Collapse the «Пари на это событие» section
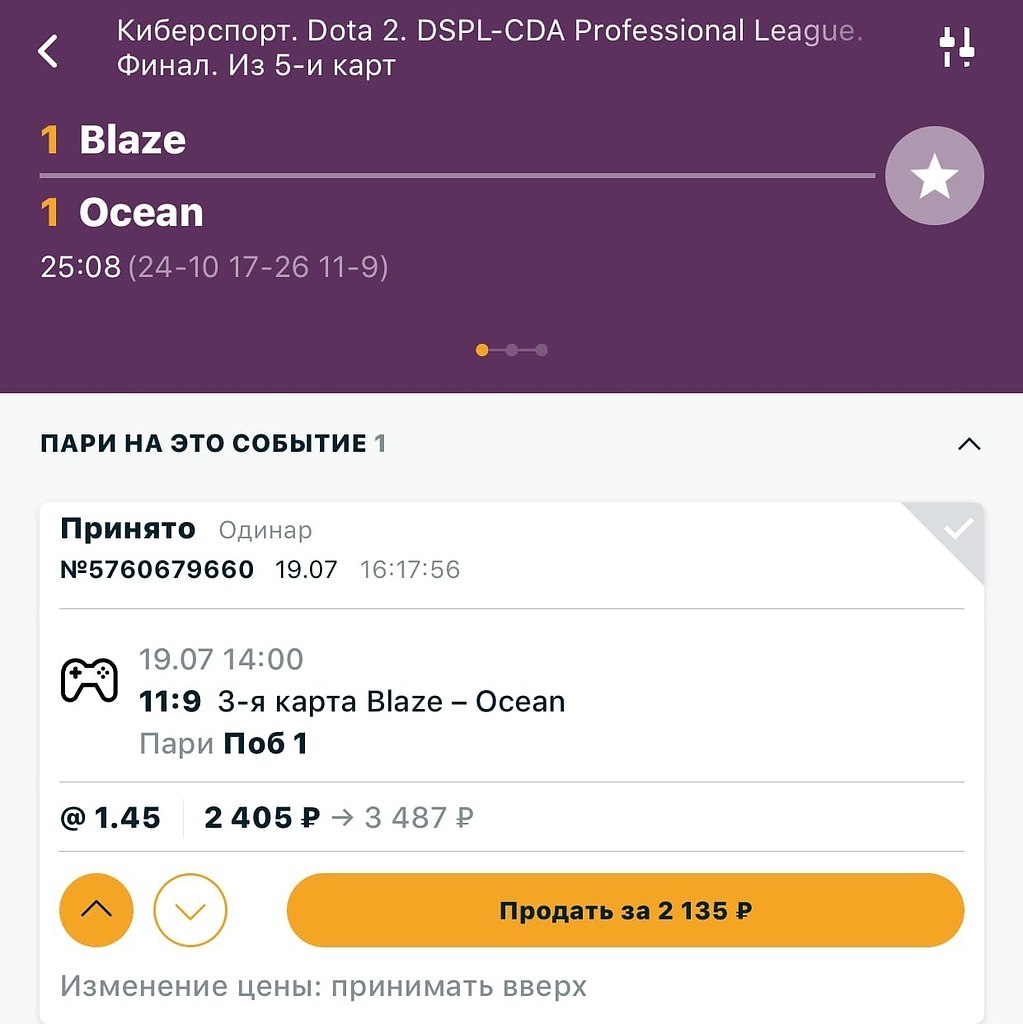 click(968, 444)
